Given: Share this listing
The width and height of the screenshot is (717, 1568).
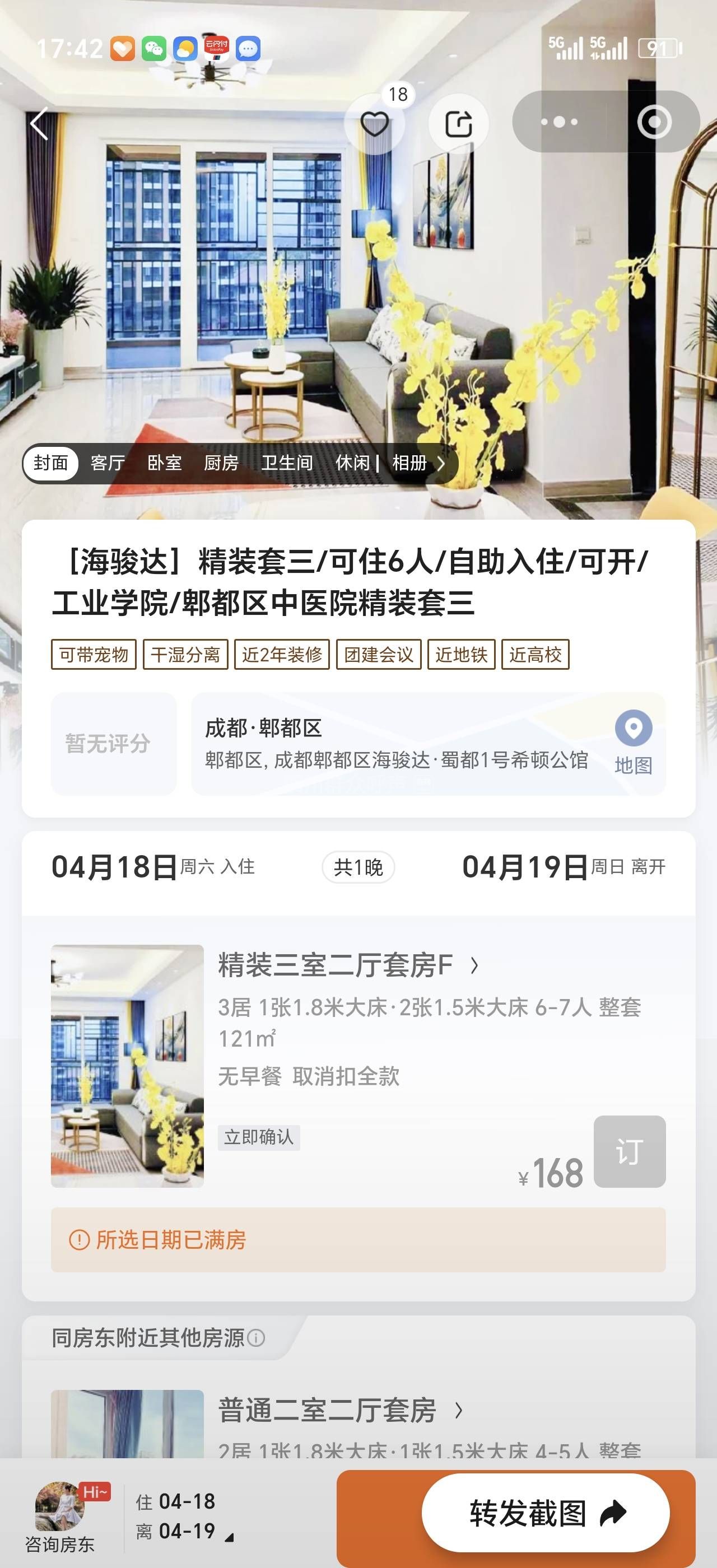Looking at the screenshot, I should pos(458,124).
